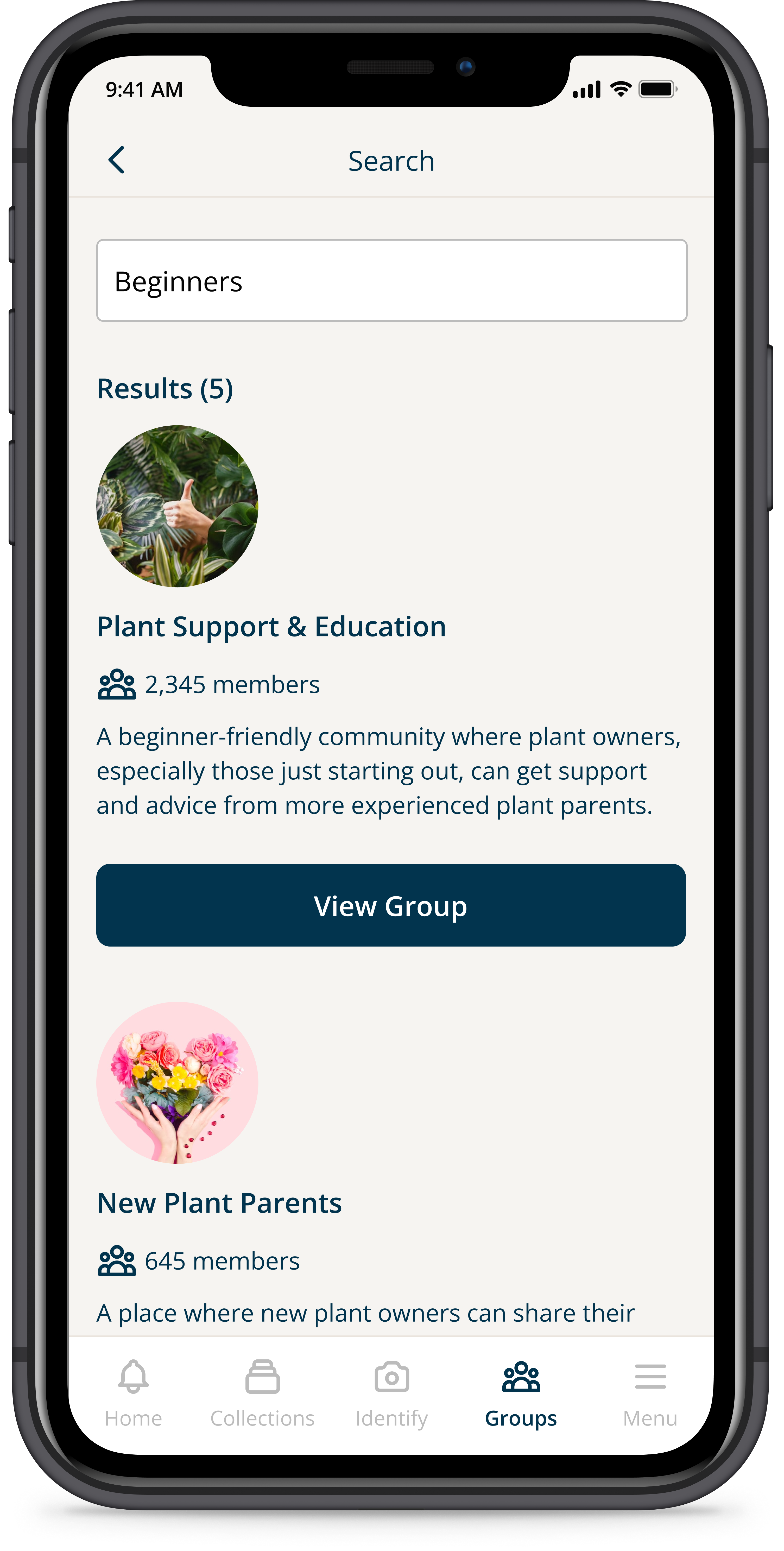Go back using the back arrow
784x1551 pixels.
point(117,160)
